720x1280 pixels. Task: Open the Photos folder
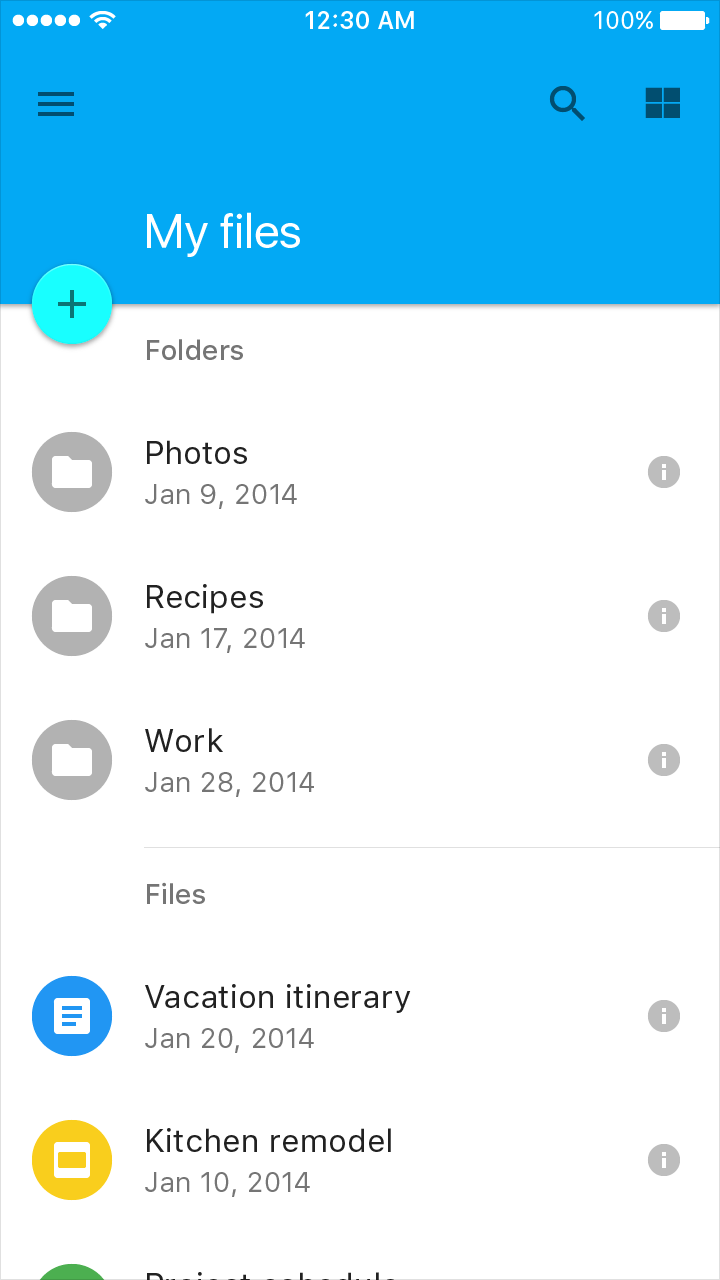(360, 472)
